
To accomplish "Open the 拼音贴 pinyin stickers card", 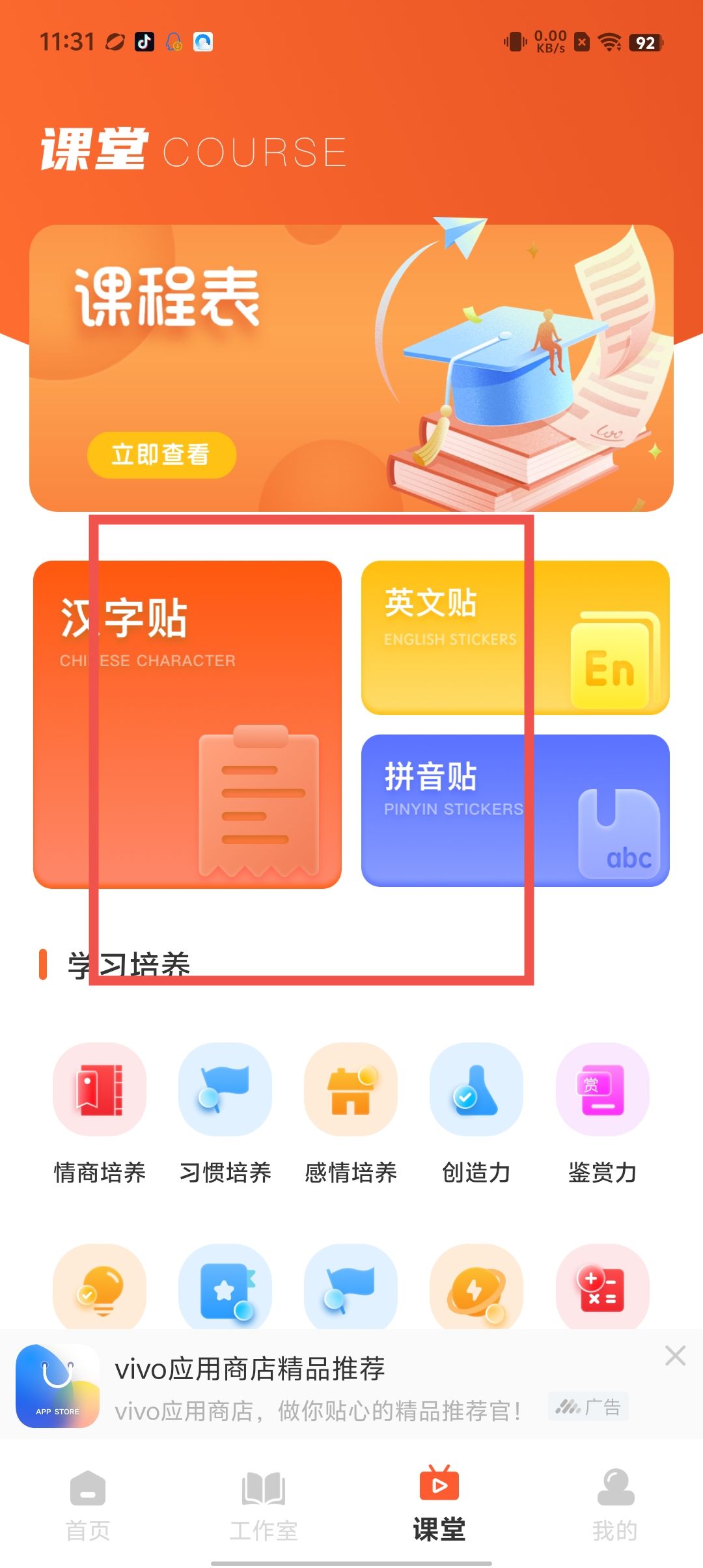I will point(515,810).
